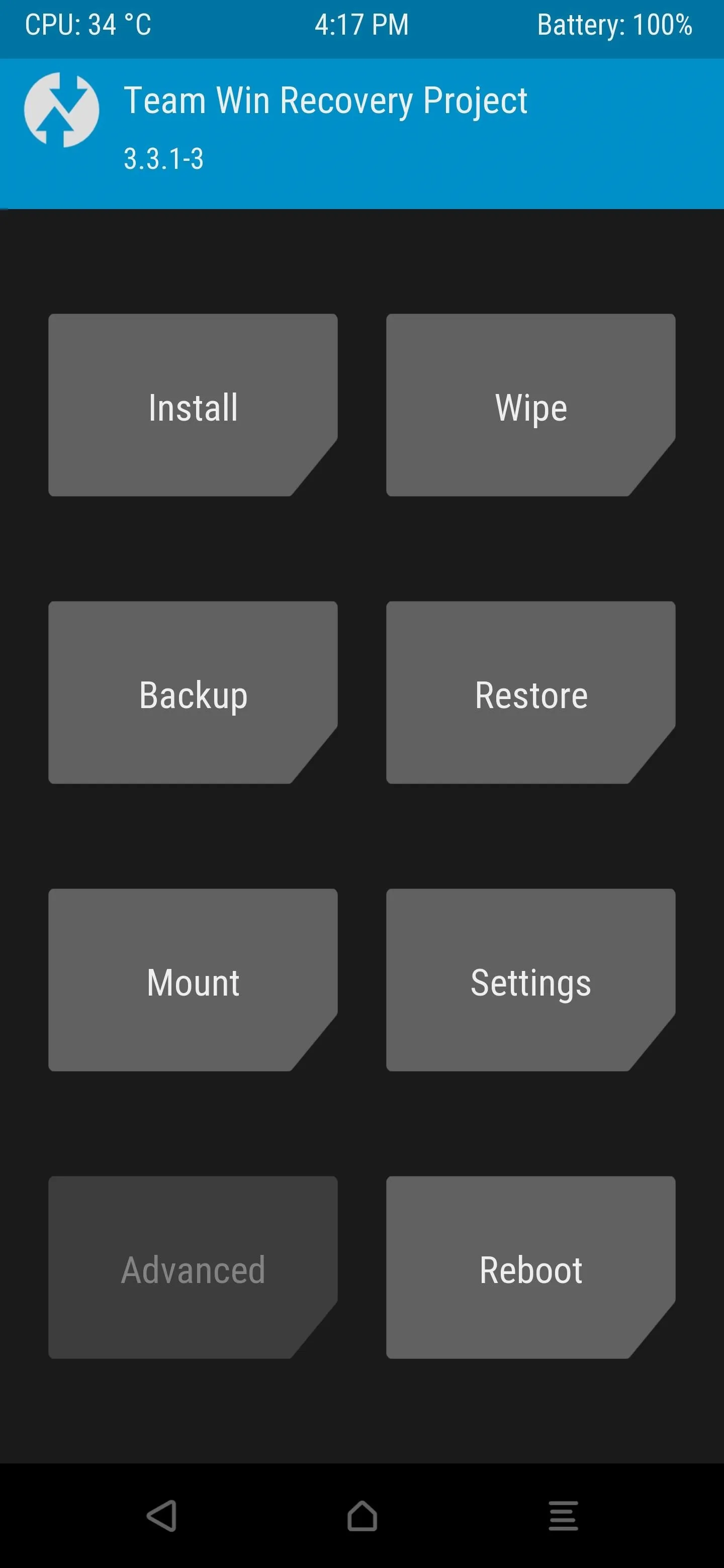Open the Backup screen
Screen dimensions: 724x1568
coord(193,693)
